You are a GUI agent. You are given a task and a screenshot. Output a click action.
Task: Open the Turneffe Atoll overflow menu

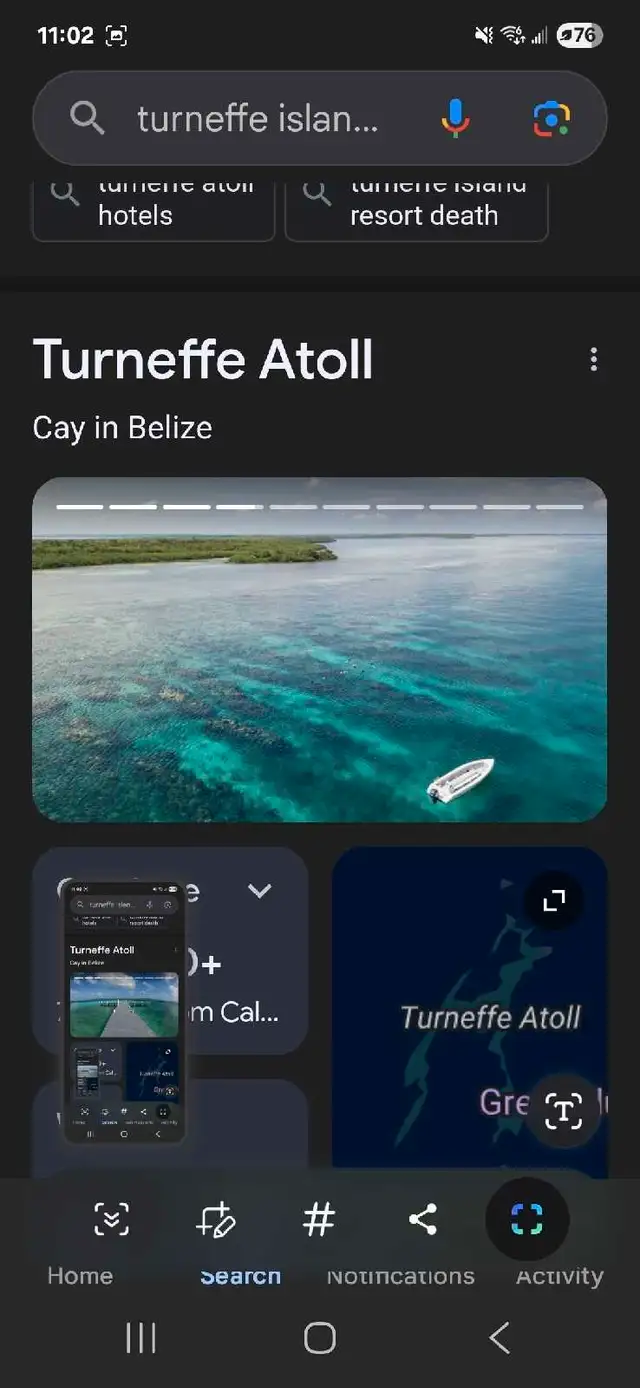click(594, 360)
